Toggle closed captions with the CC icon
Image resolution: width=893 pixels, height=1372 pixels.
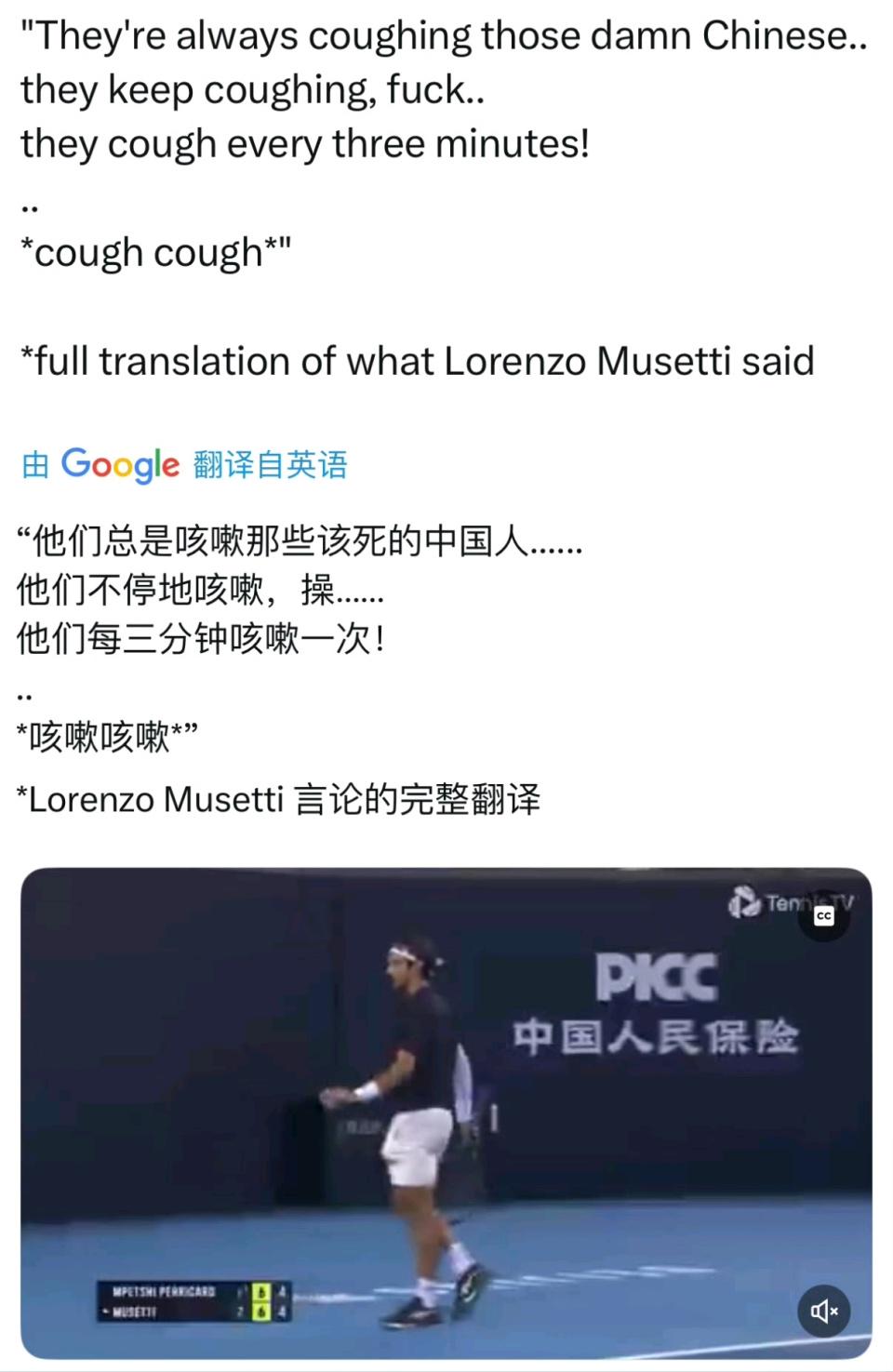point(822,917)
